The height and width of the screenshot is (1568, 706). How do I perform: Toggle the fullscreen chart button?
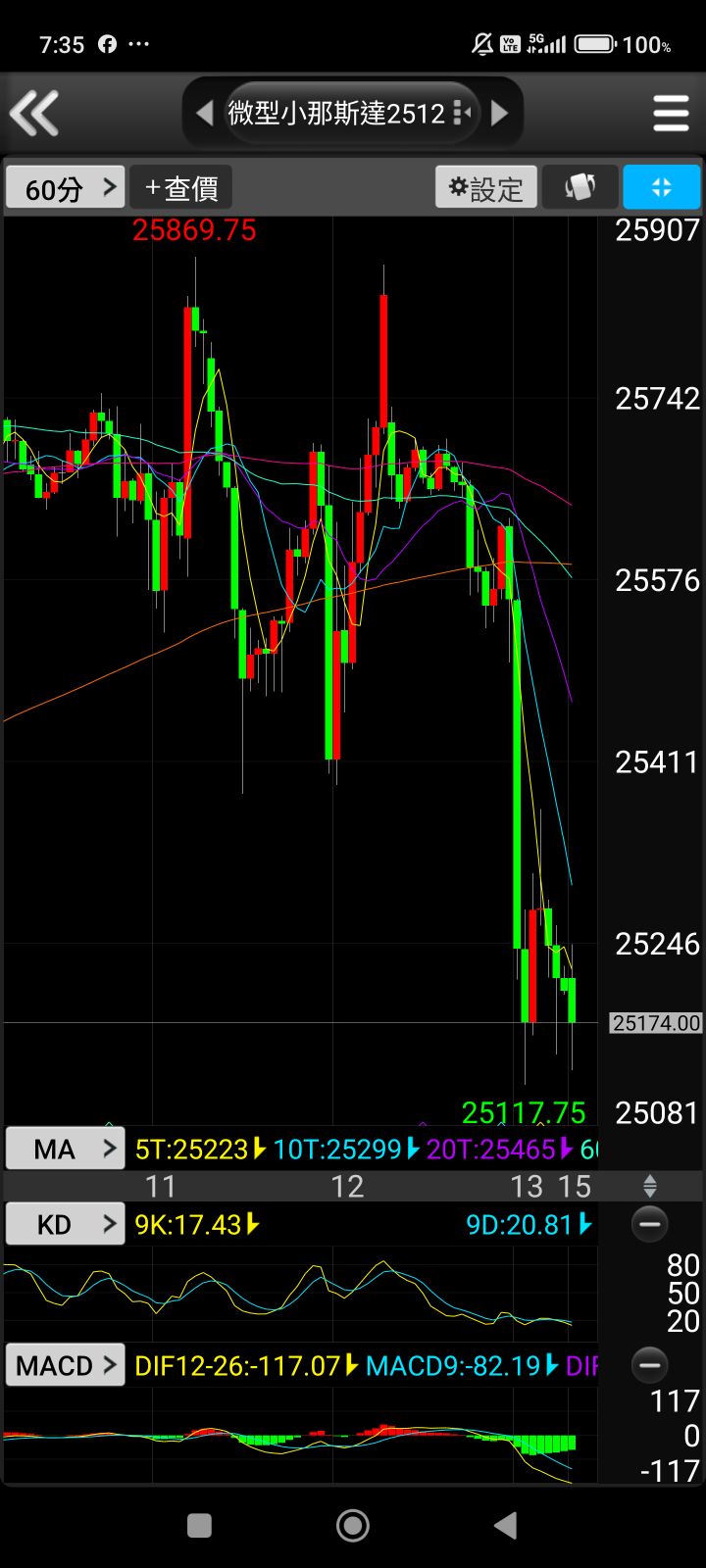click(662, 188)
